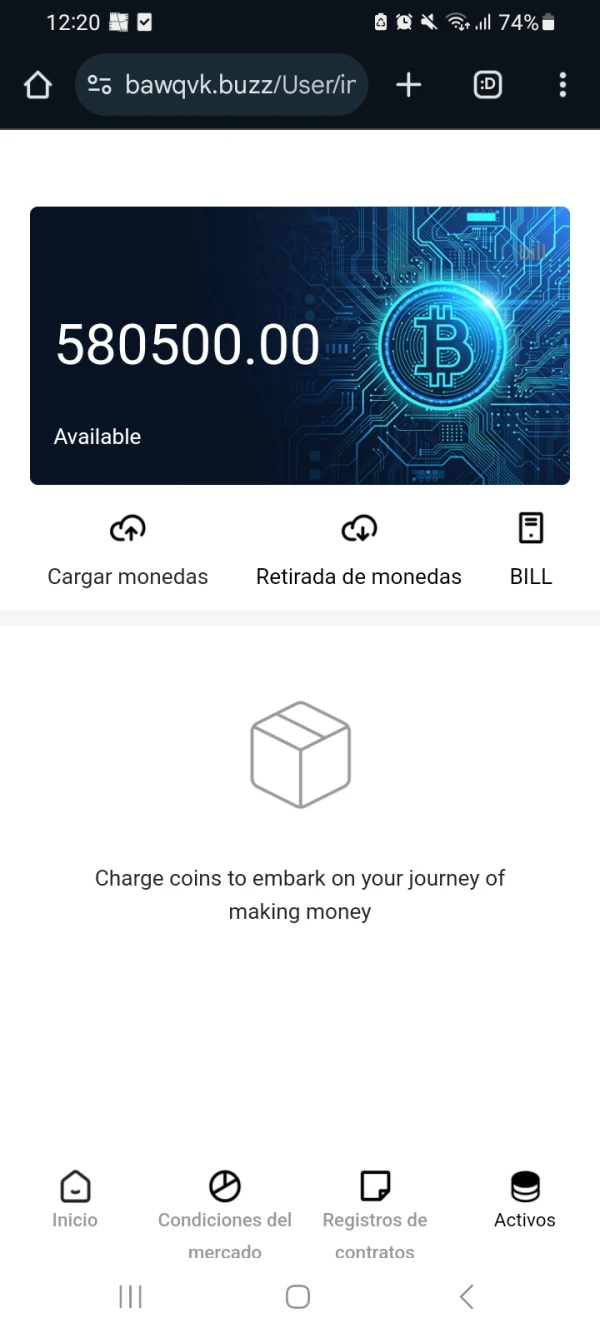This screenshot has height=1333, width=600.
Task: Open a new browser tab
Action: coord(408,85)
